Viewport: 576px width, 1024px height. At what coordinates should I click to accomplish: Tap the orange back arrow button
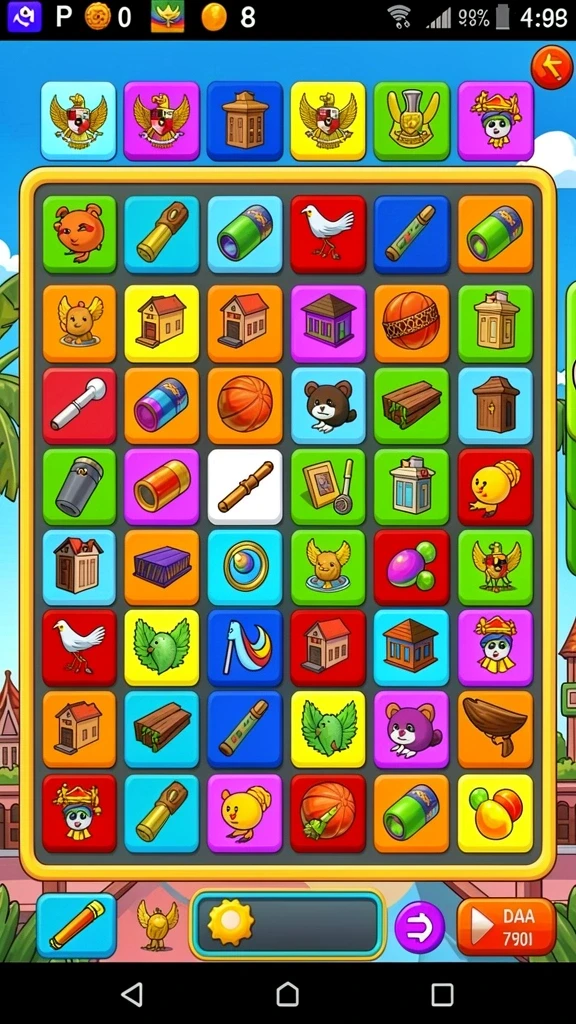551,67
